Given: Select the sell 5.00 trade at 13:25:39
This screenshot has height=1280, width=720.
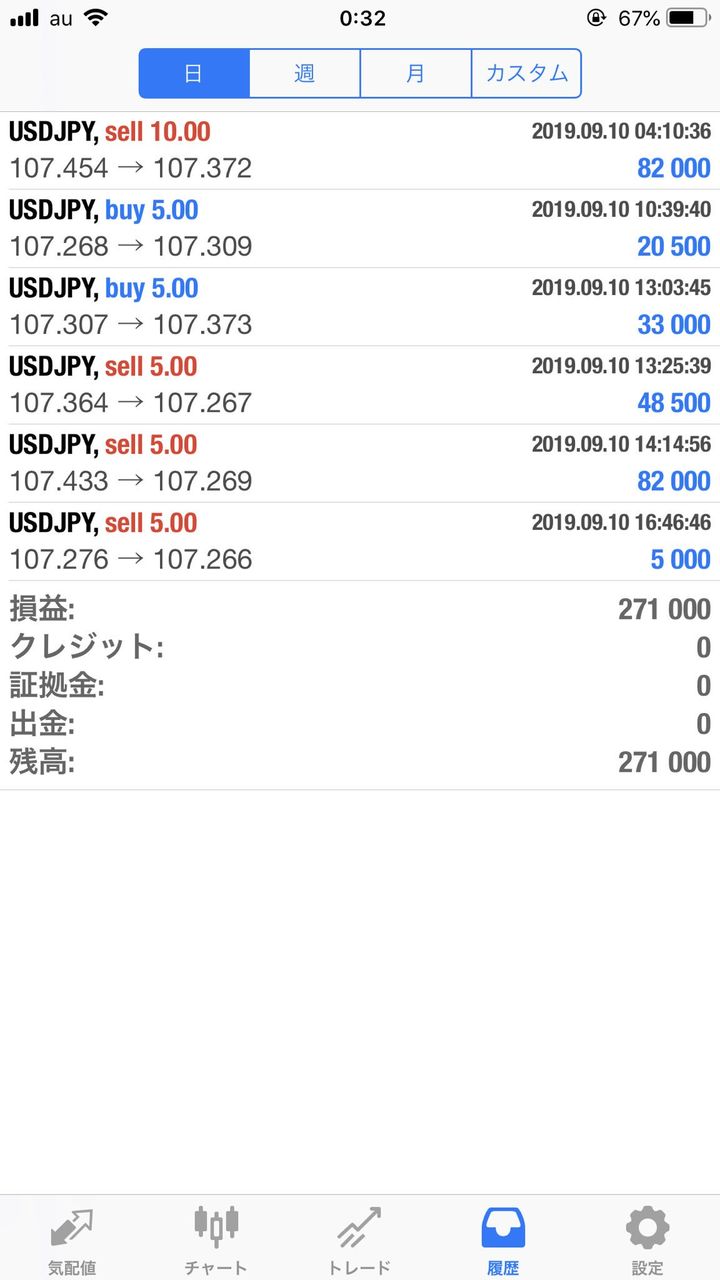Looking at the screenshot, I should 360,384.
